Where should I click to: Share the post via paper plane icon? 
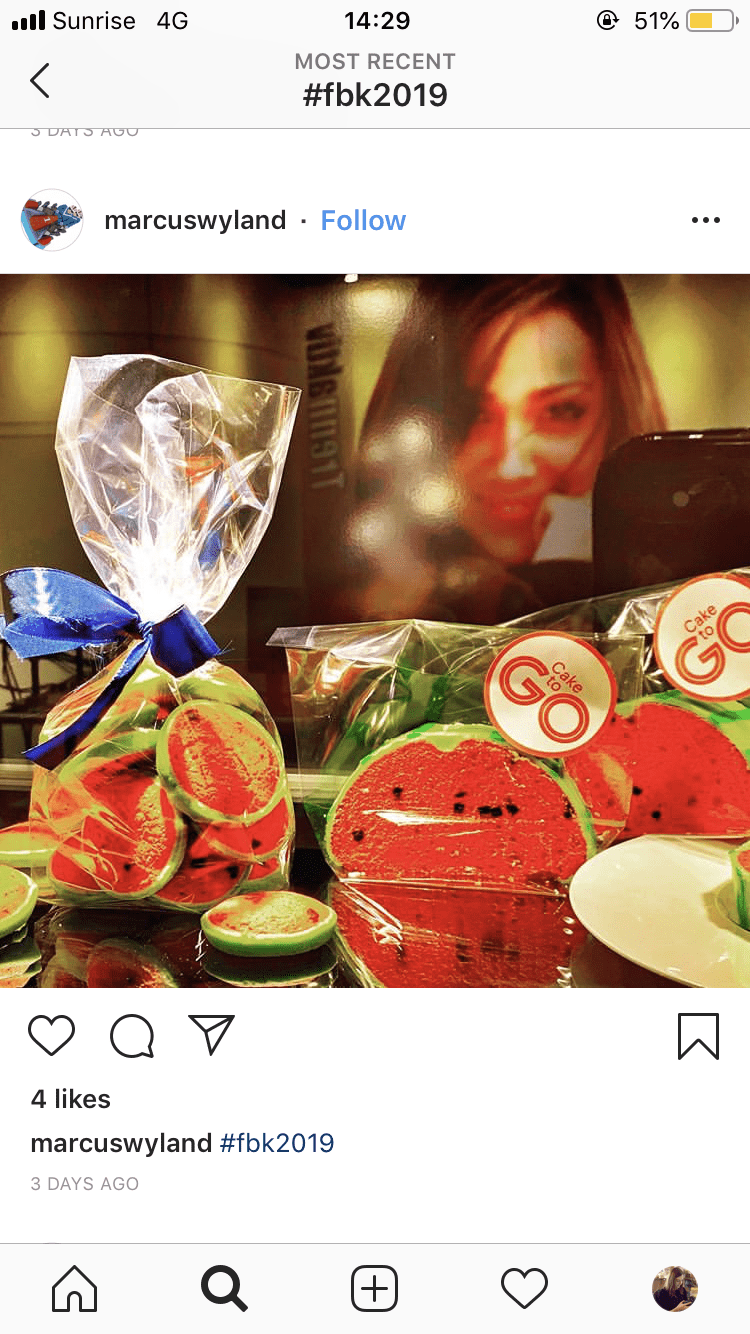click(x=211, y=1035)
